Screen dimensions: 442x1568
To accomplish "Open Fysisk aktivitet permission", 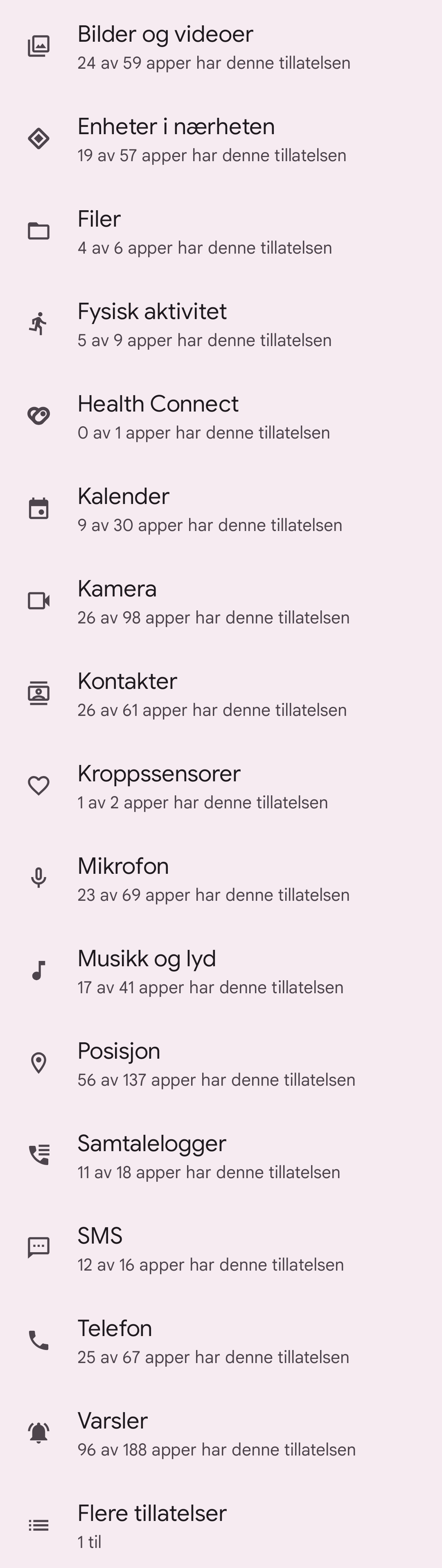I will pos(213,324).
